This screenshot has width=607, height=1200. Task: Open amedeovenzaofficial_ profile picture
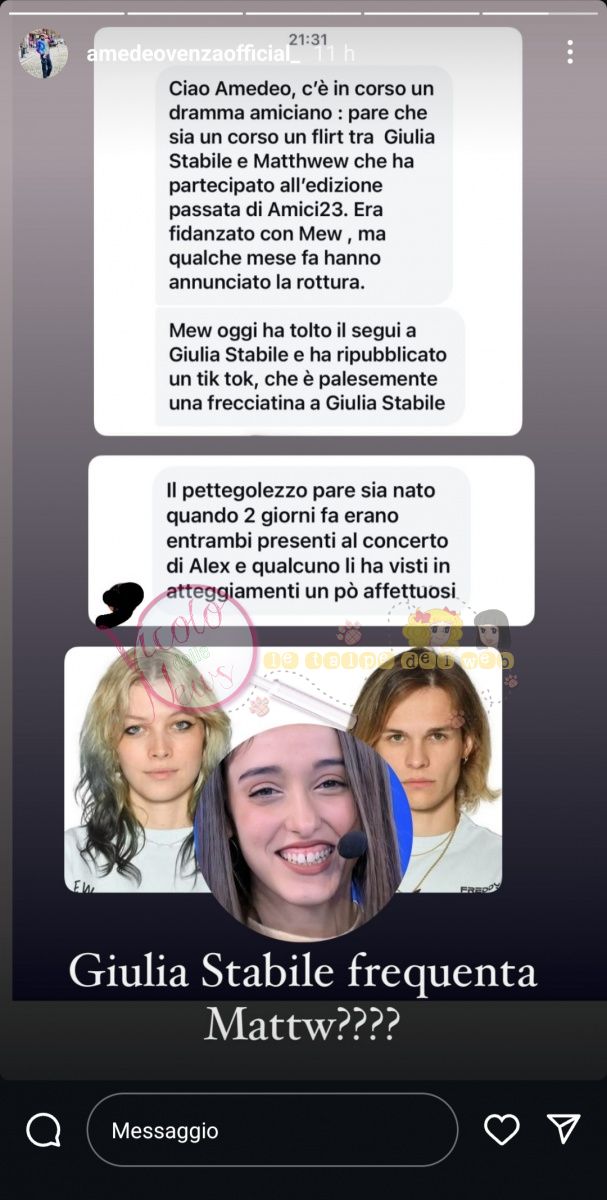[x=43, y=53]
